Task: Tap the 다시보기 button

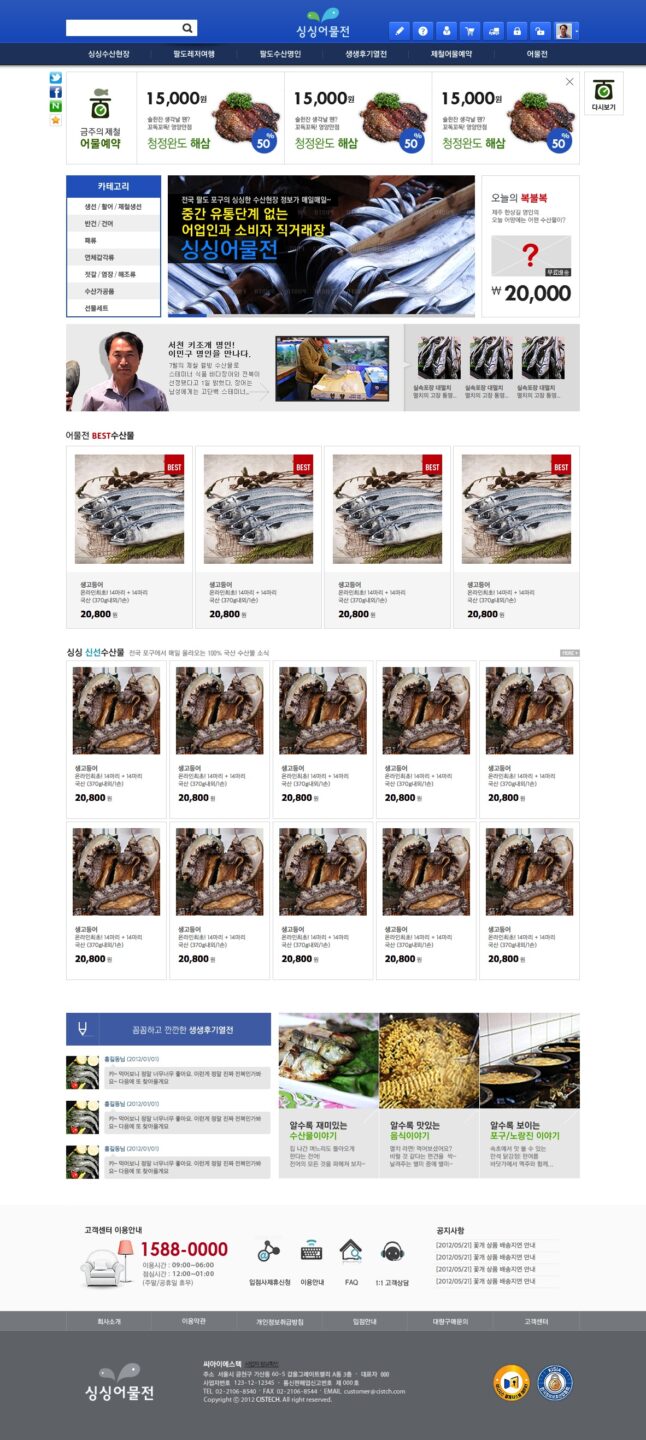Action: point(603,93)
